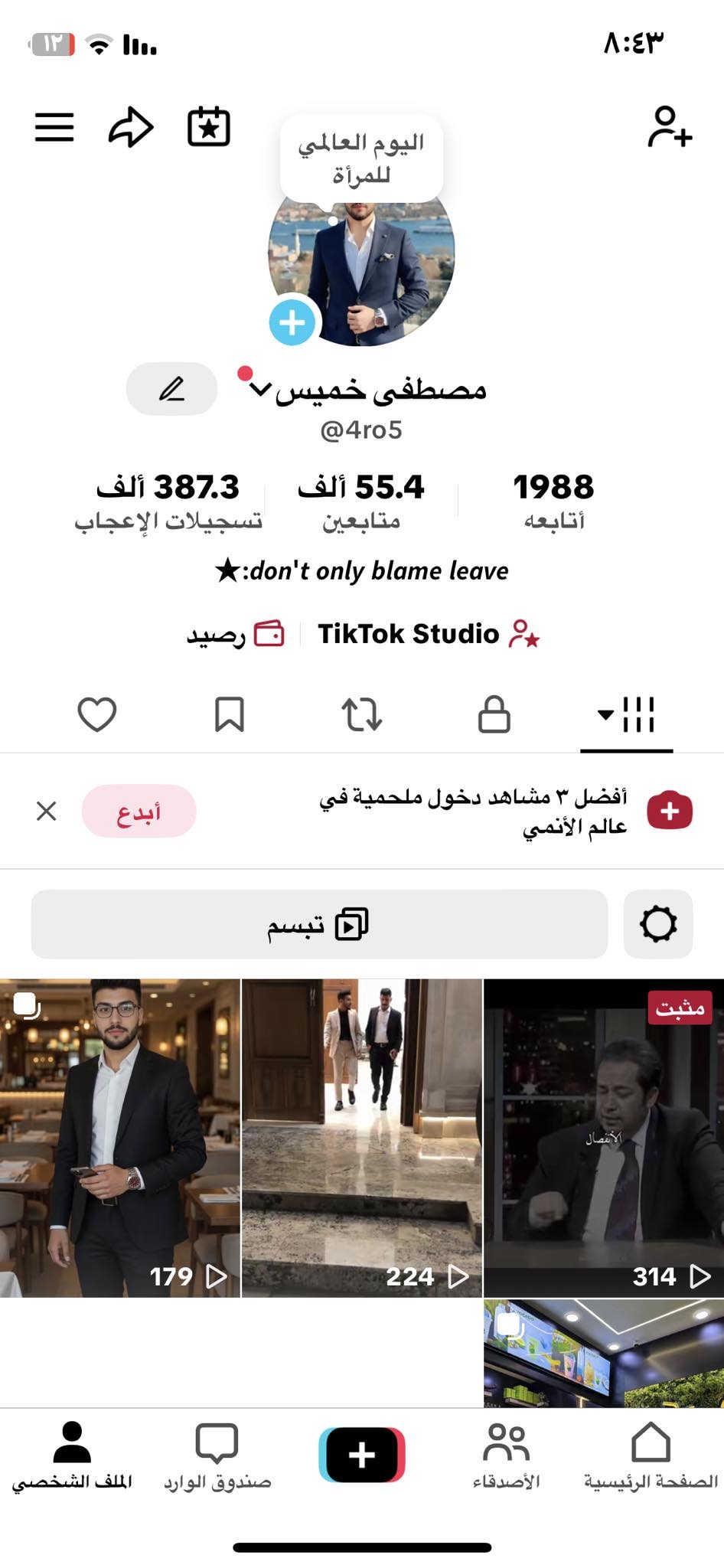
Task: Open the hamburger menu
Action: (54, 127)
